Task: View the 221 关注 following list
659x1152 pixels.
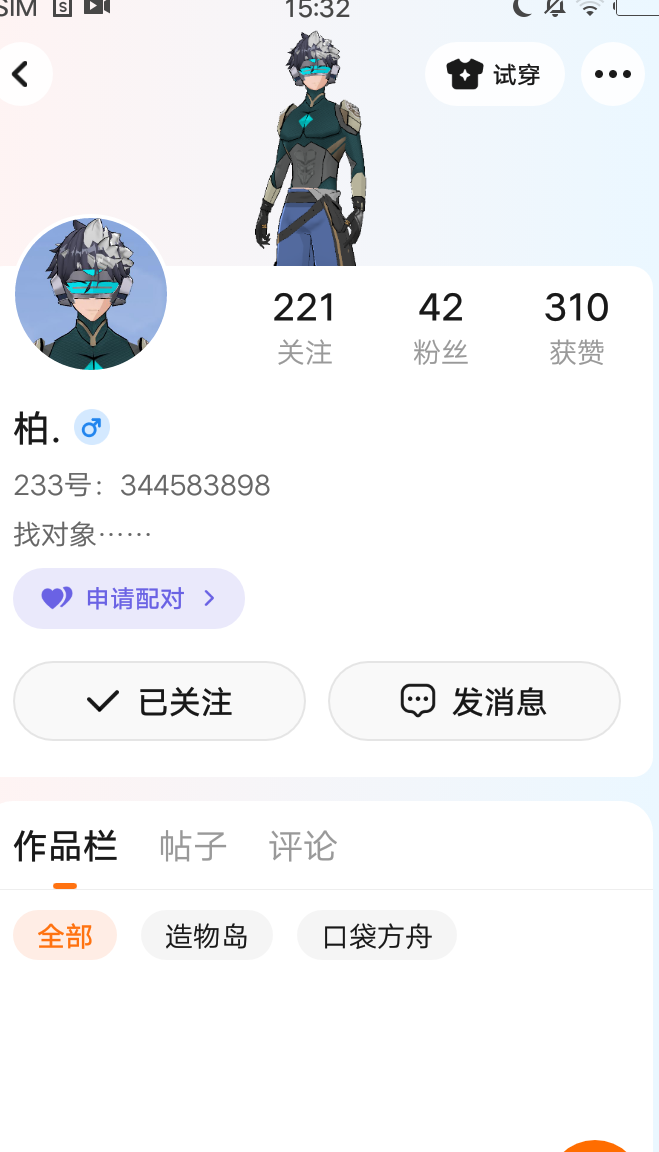Action: tap(304, 326)
